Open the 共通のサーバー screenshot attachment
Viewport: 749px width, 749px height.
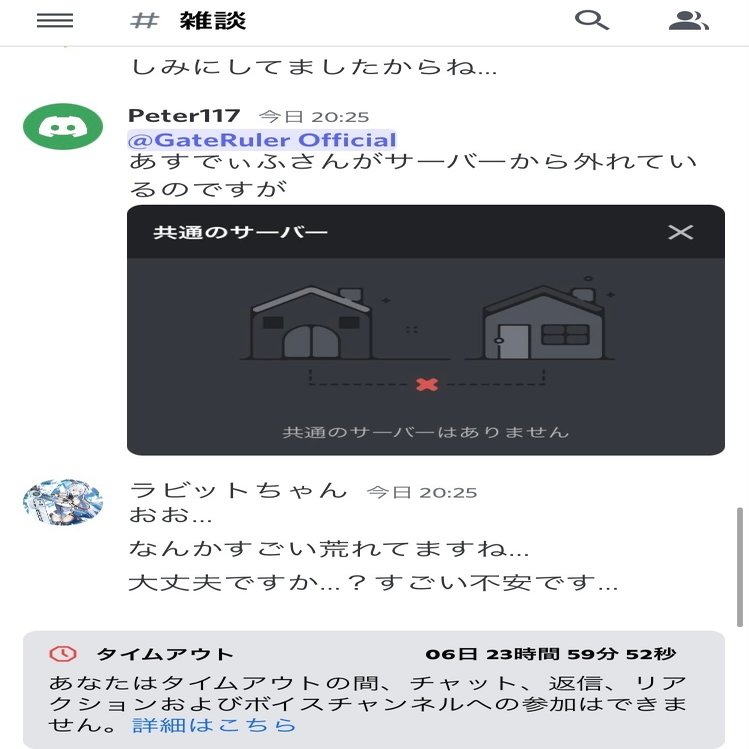tap(426, 330)
